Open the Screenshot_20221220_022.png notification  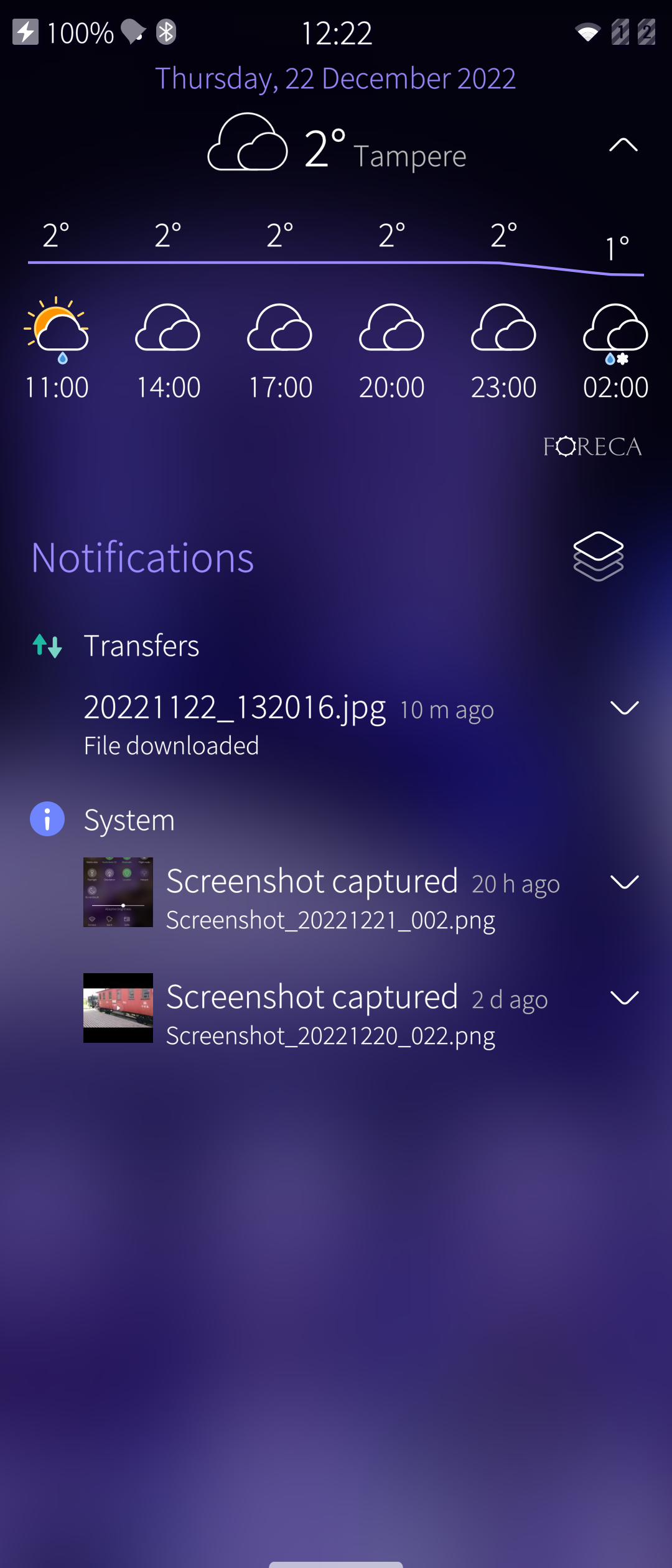[330, 1014]
